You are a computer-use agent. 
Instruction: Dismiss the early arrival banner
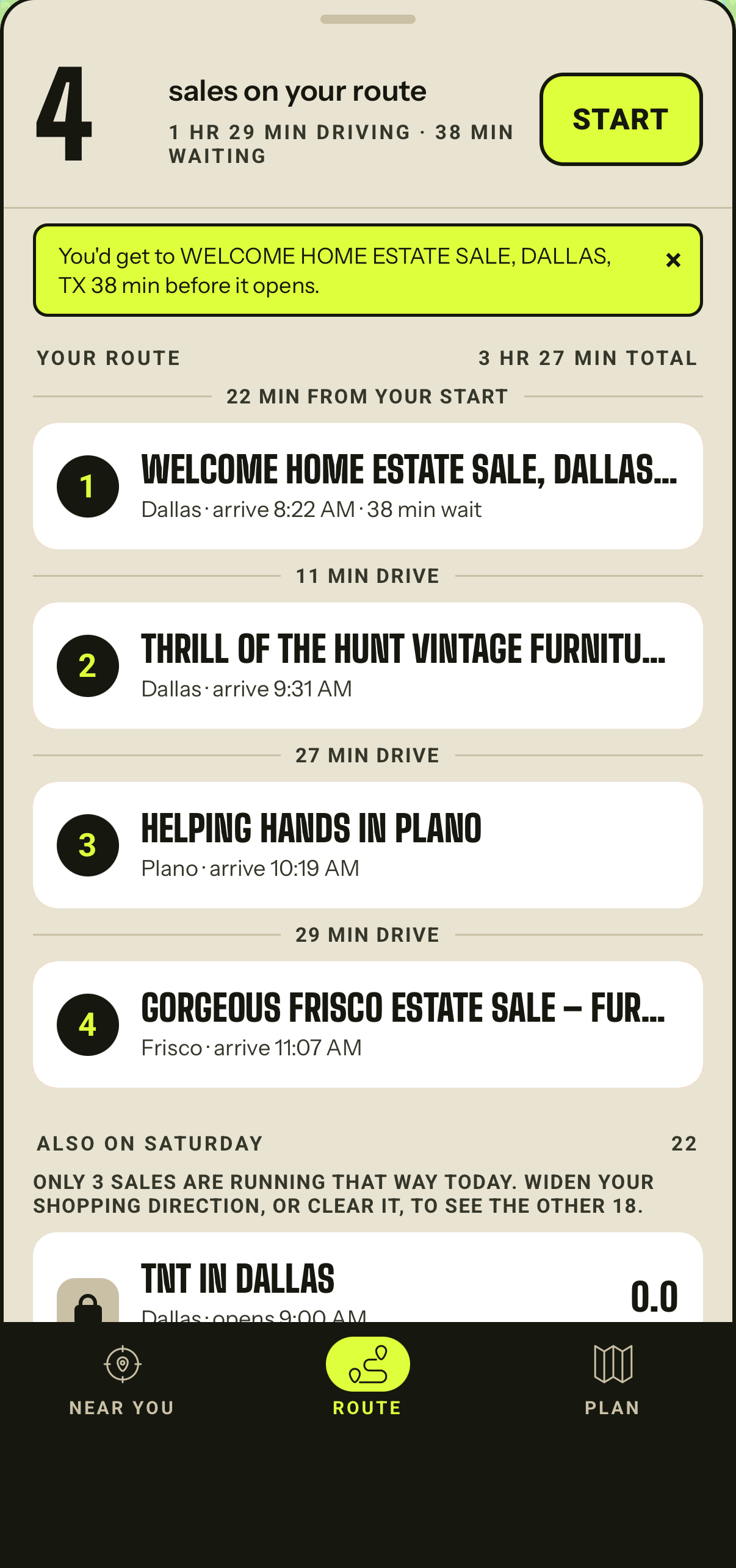673,261
